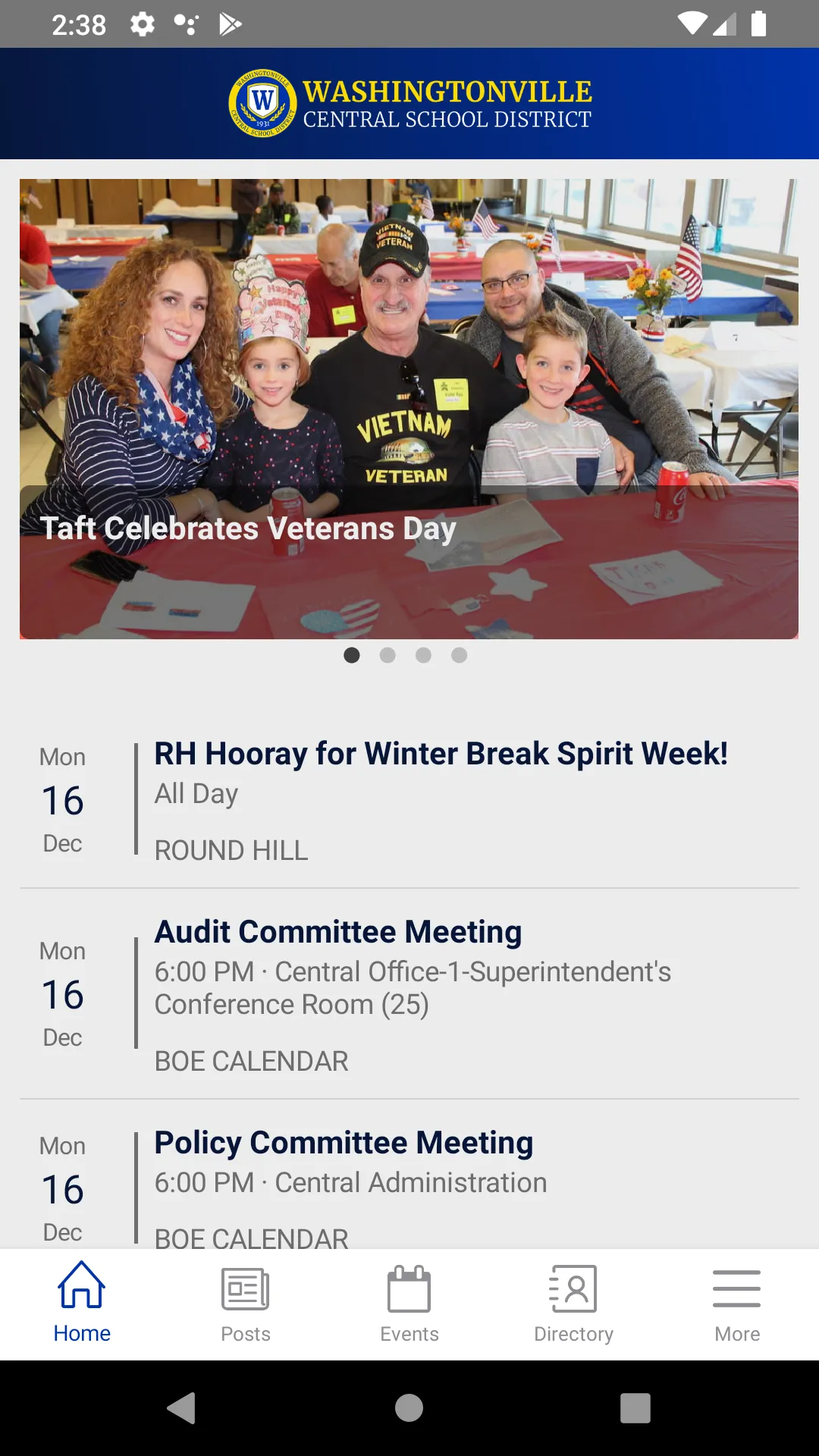This screenshot has height=1456, width=819.
Task: Tap the system back button
Action: [x=182, y=1408]
